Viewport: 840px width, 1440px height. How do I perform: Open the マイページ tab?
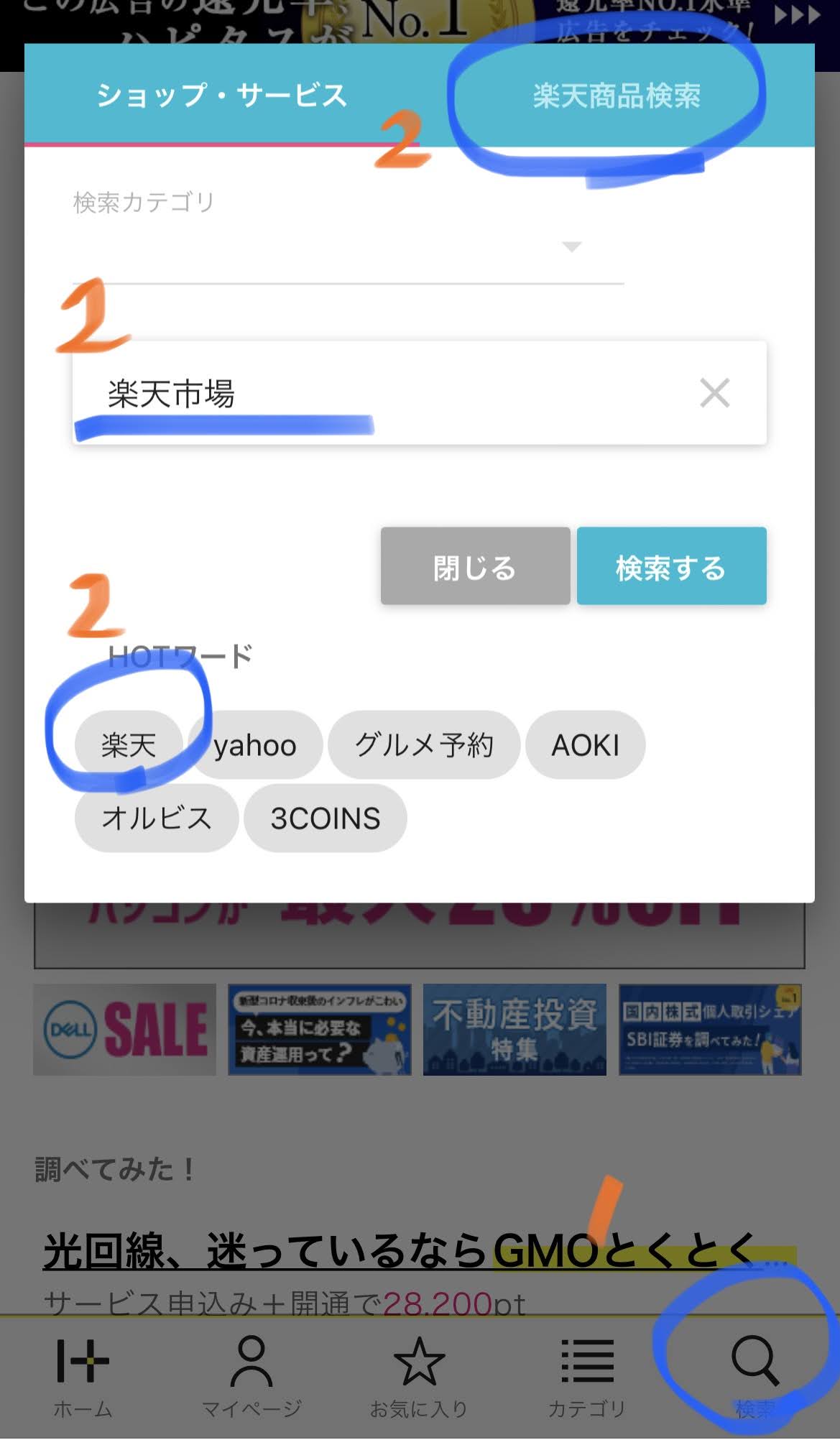(x=251, y=1378)
